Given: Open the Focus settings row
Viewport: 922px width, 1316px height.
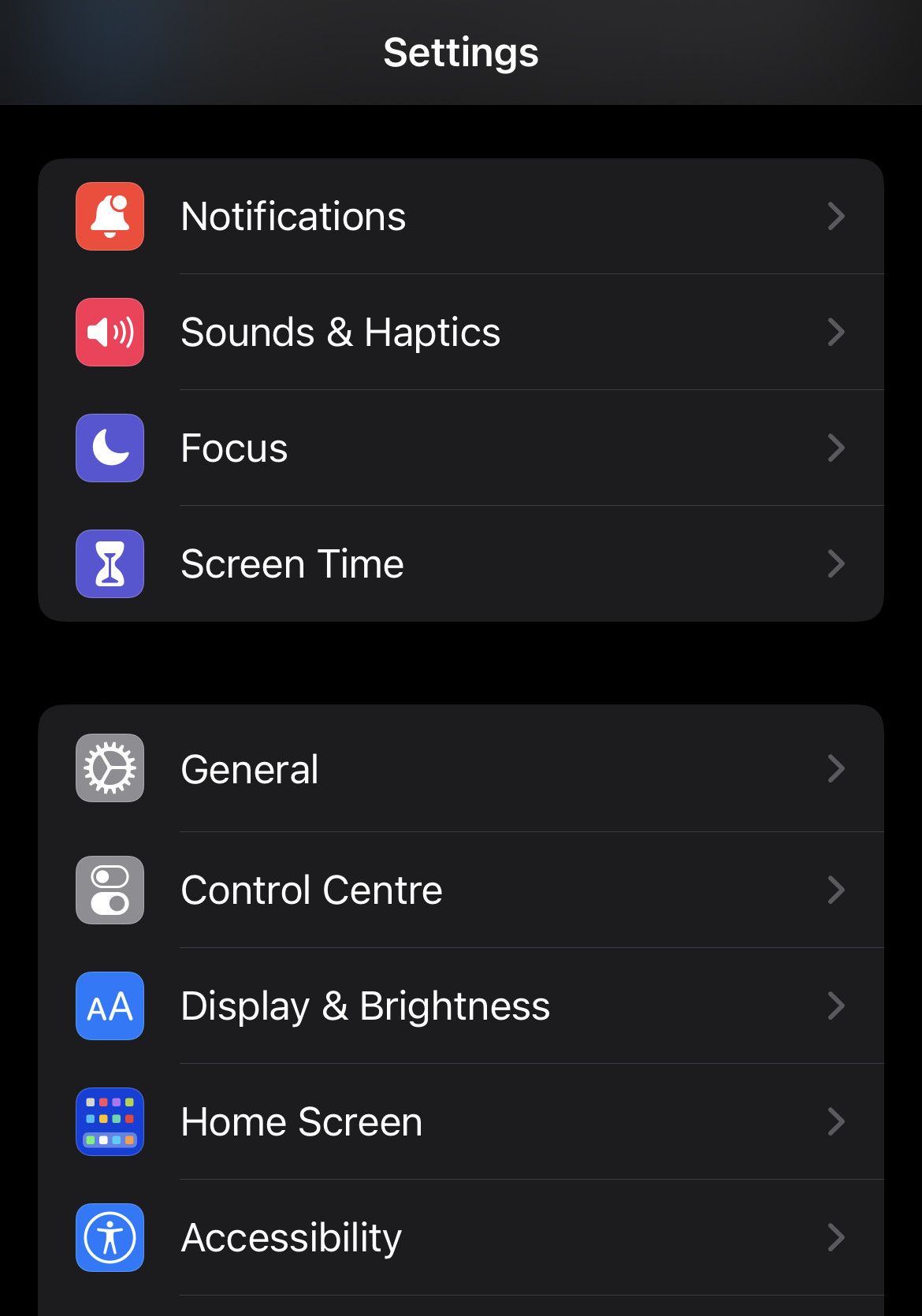Looking at the screenshot, I should coord(460,448).
